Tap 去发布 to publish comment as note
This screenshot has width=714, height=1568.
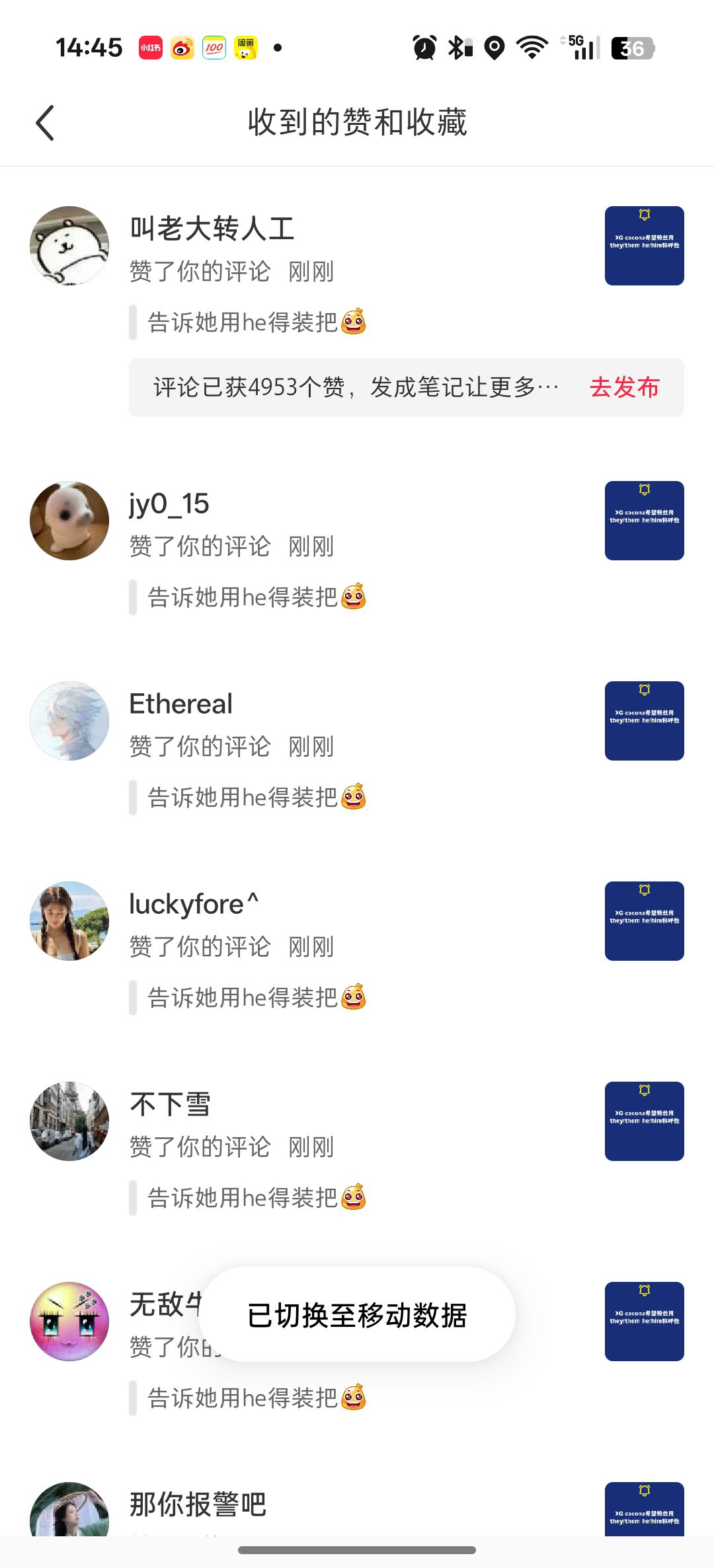[x=624, y=387]
